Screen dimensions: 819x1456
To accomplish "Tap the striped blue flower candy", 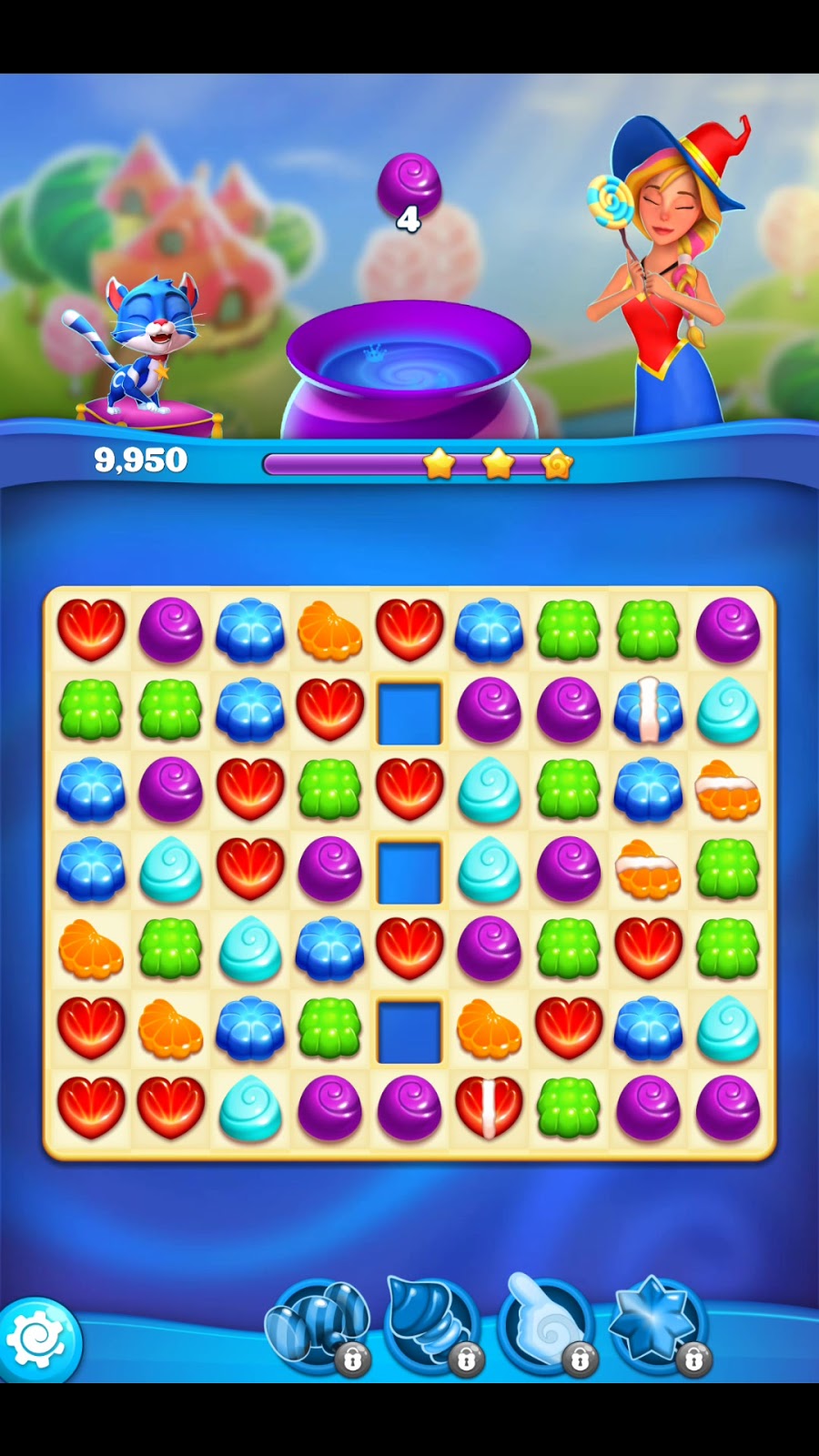I will pos(648,710).
